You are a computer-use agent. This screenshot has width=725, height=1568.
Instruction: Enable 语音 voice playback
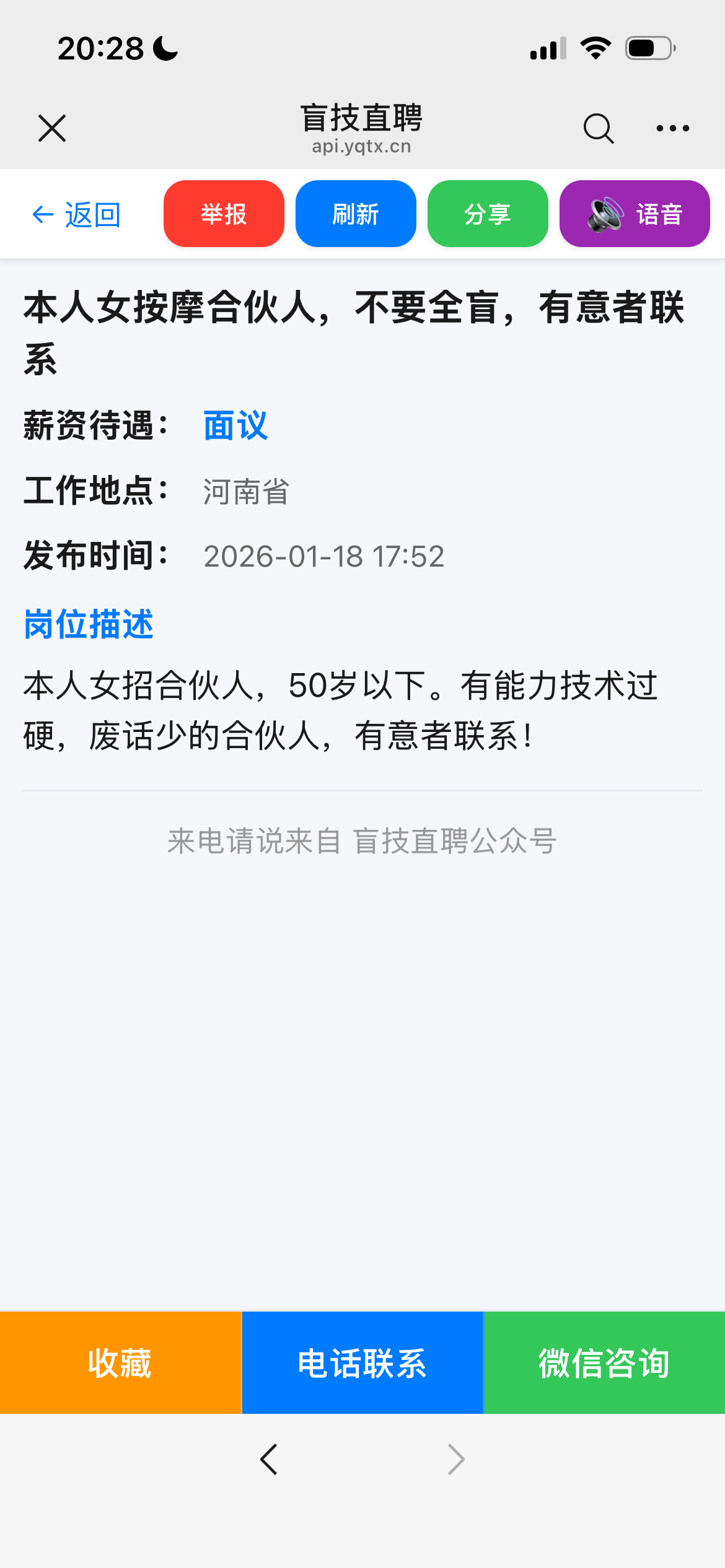click(634, 214)
